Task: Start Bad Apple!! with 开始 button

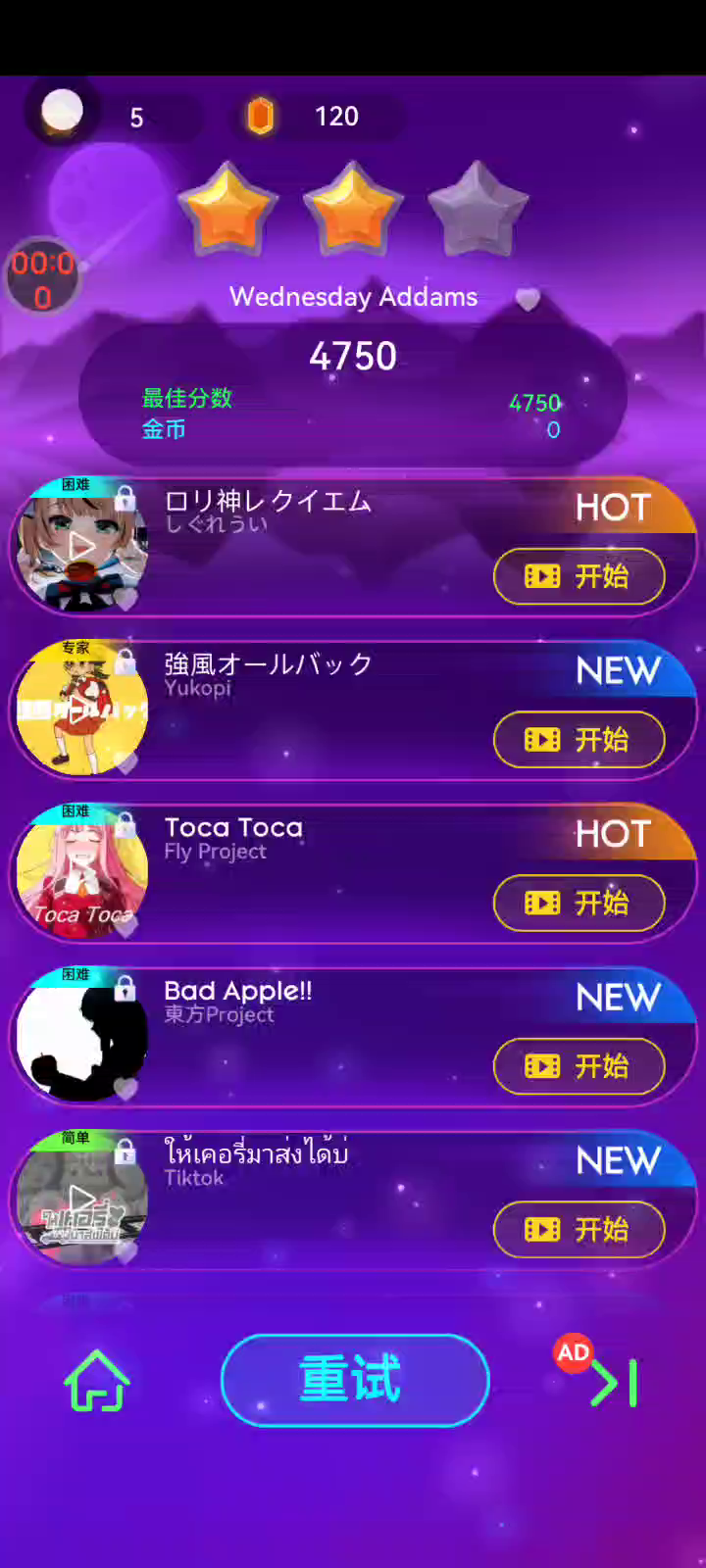Action: coord(579,1066)
